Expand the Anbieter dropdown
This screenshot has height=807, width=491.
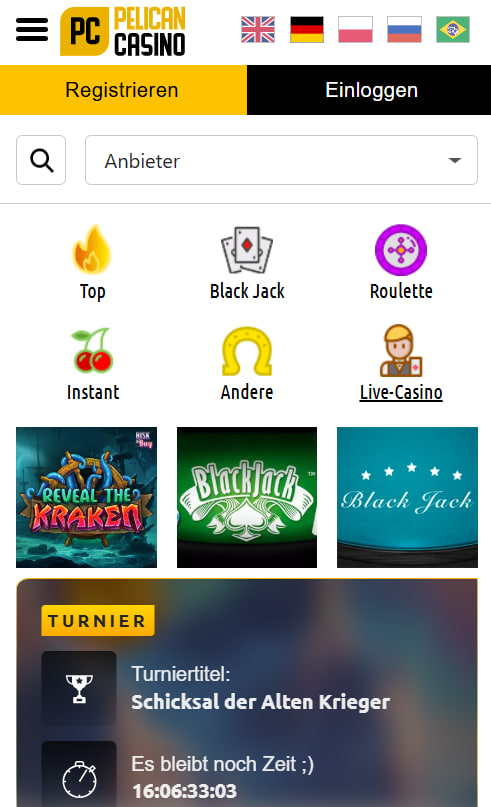point(282,160)
